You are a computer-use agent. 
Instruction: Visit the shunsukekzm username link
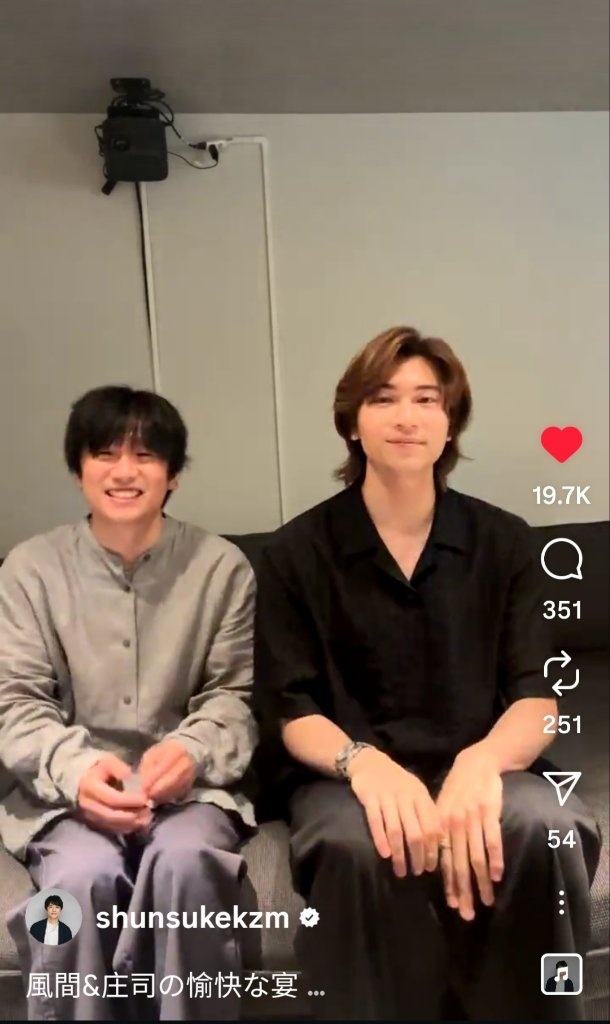click(x=192, y=918)
